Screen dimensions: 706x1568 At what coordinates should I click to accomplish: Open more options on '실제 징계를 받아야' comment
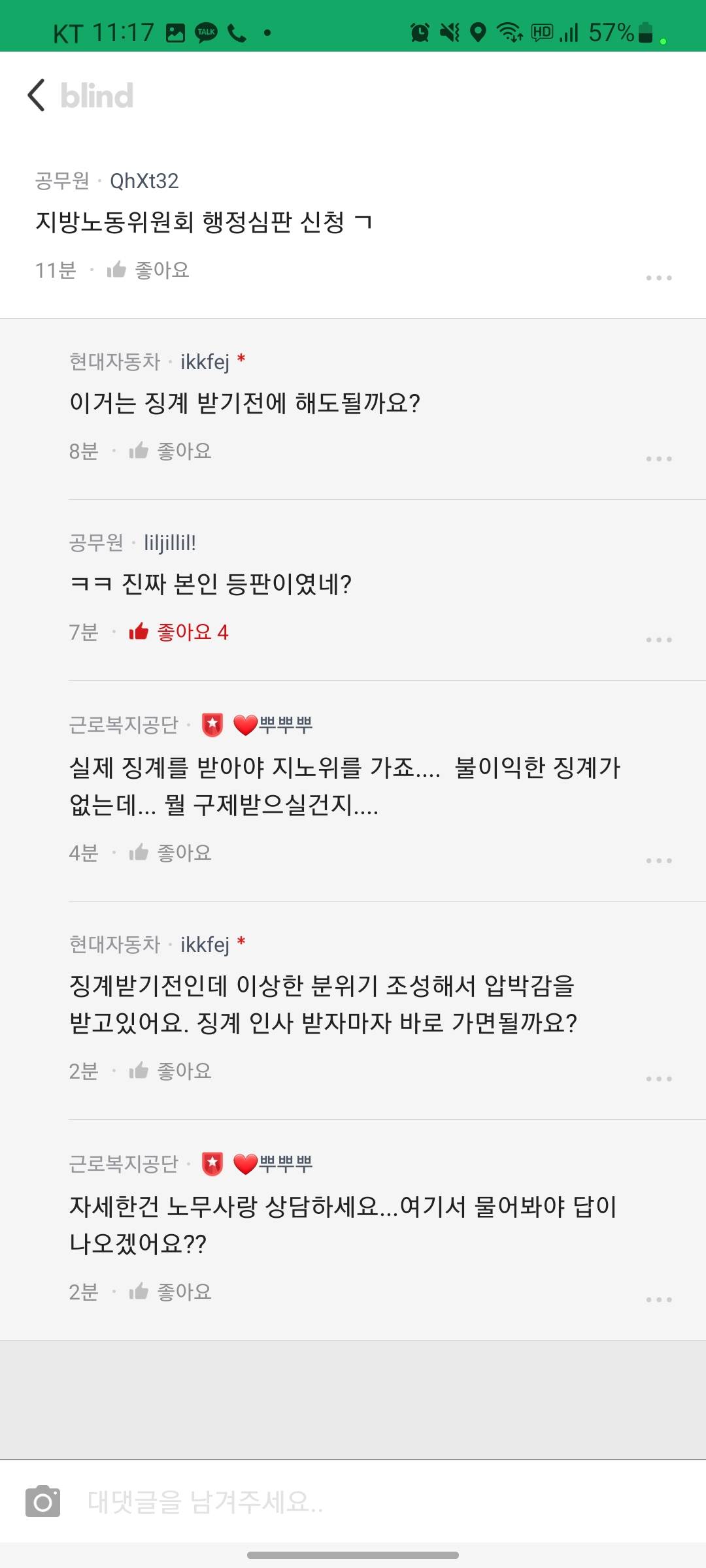658,861
